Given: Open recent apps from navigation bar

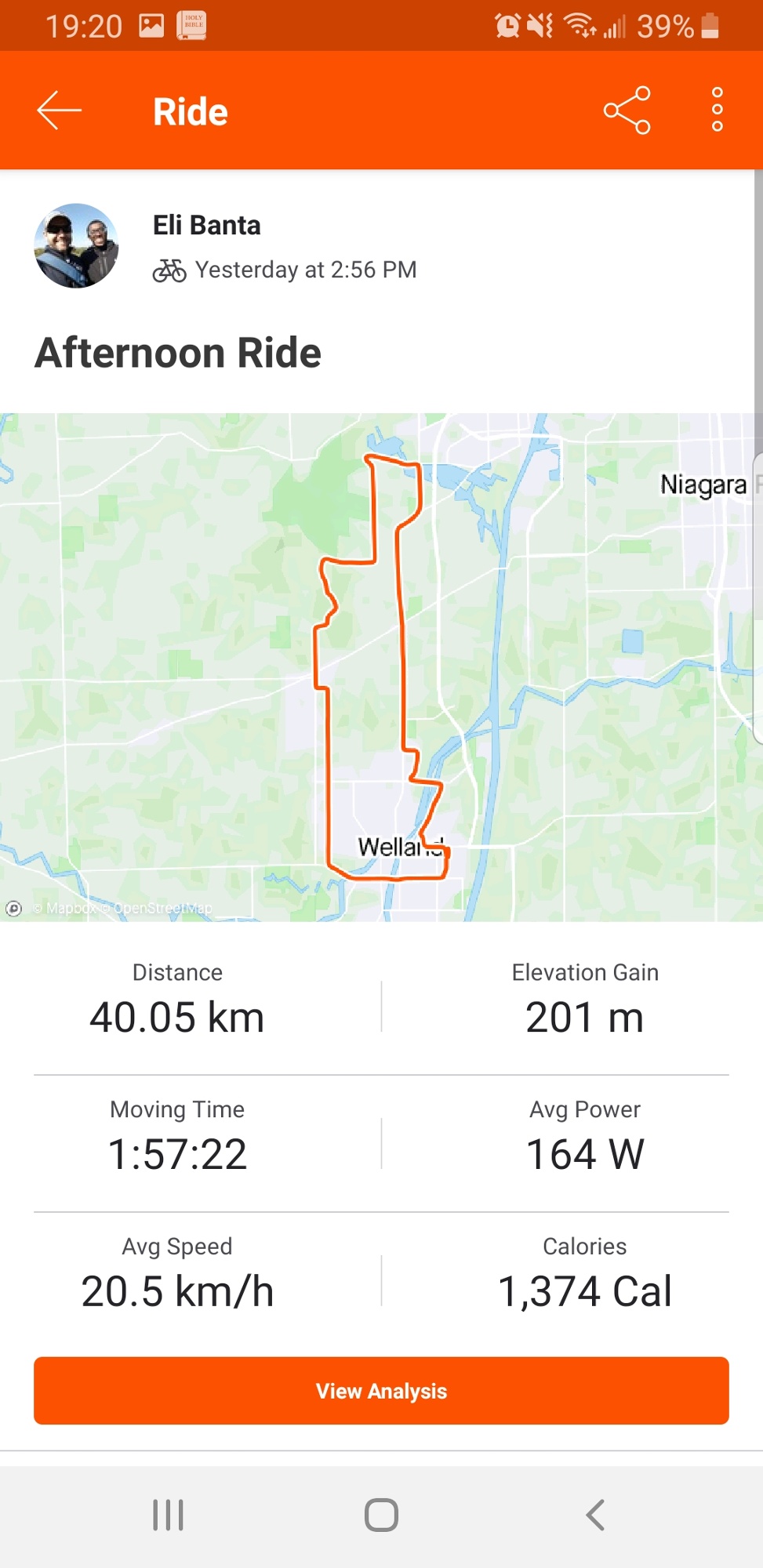Looking at the screenshot, I should tap(168, 1515).
